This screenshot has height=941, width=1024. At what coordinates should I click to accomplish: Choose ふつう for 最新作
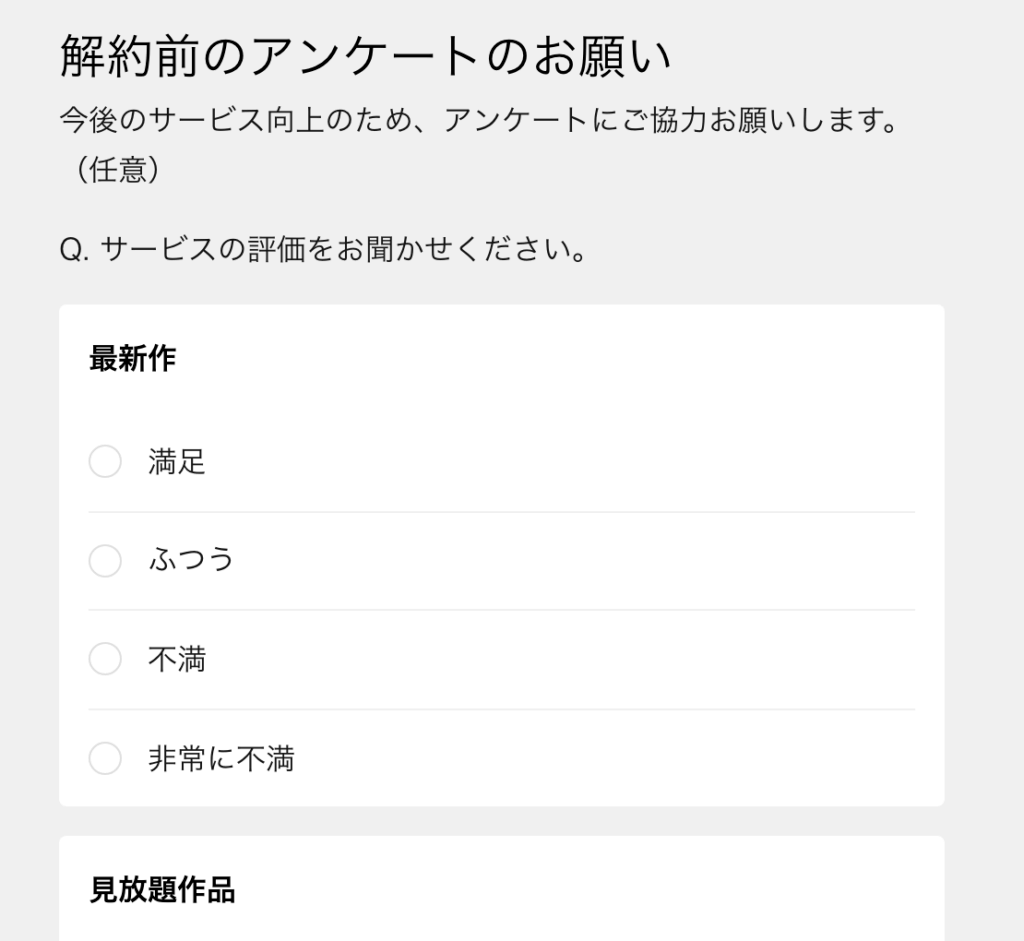coord(105,560)
